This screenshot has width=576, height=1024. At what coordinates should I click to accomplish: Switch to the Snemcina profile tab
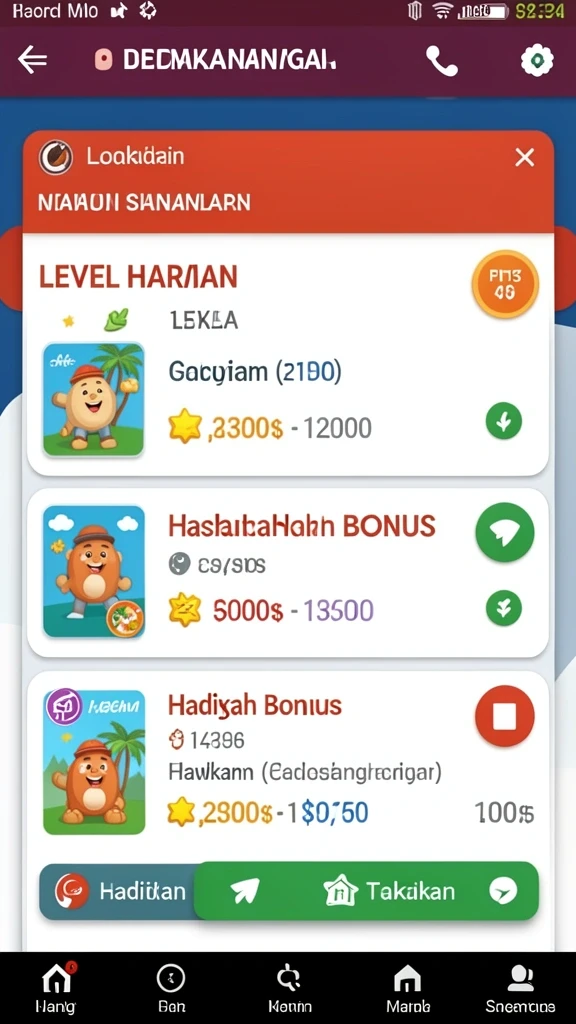pos(520,987)
